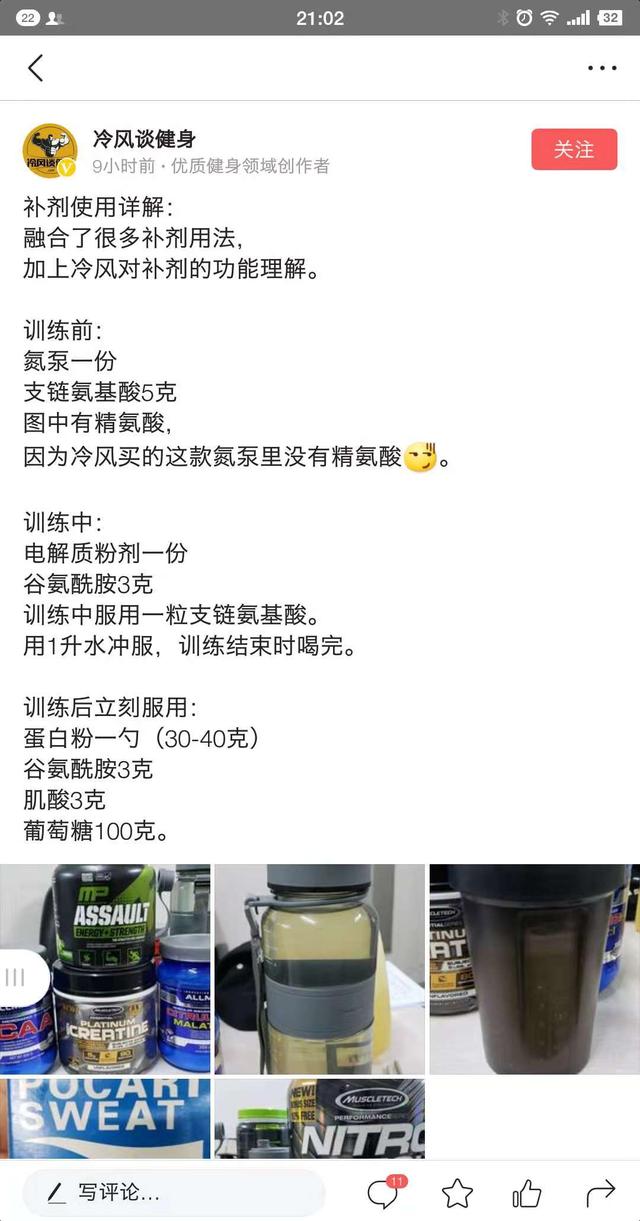Open 冷风谈健身's profile avatar
Image resolution: width=640 pixels, height=1221 pixels.
[x=49, y=151]
